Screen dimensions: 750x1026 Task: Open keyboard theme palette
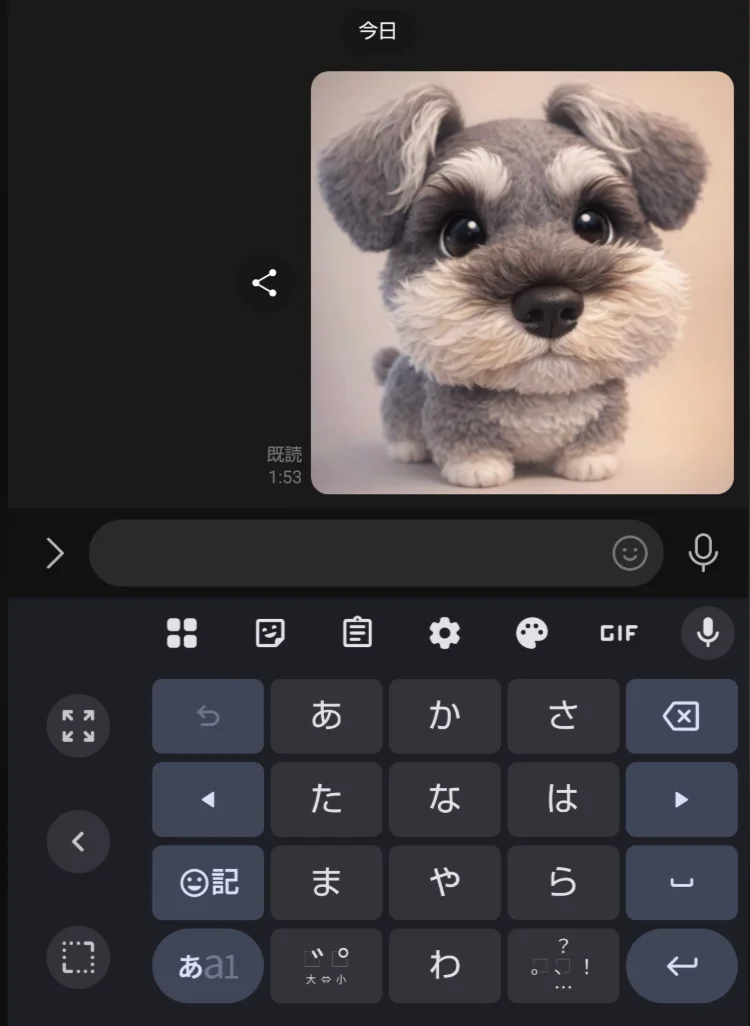click(x=531, y=632)
